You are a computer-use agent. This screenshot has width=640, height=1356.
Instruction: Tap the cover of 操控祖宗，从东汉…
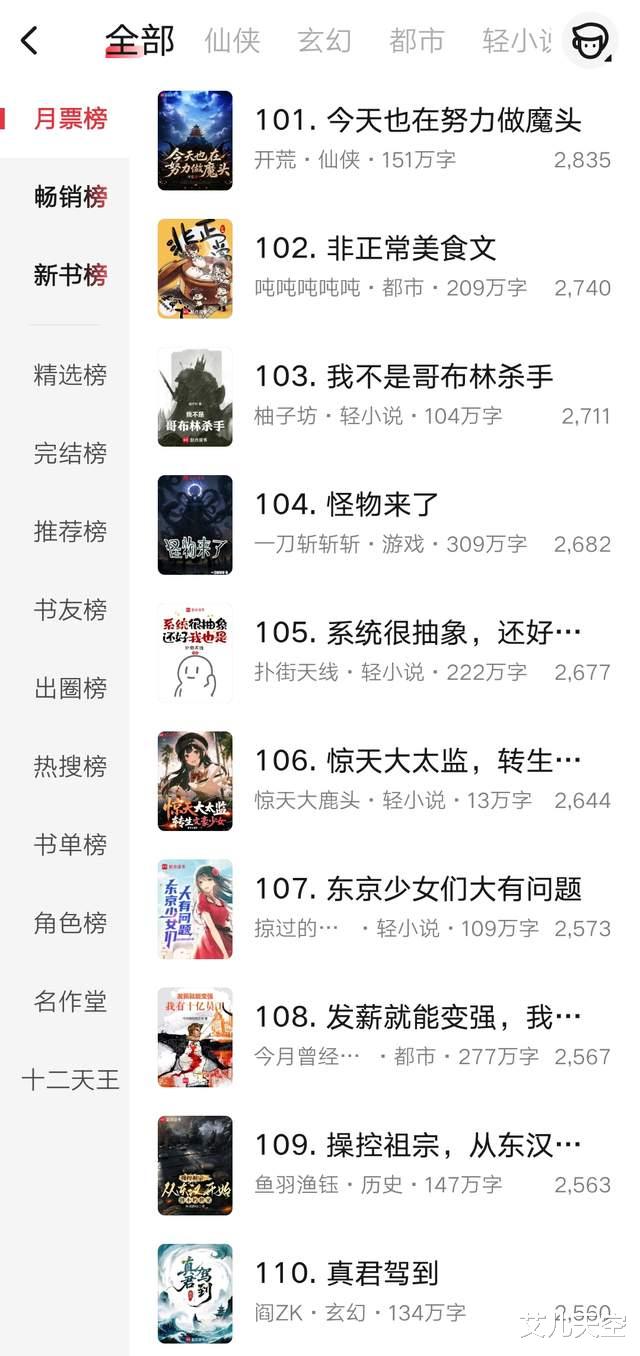195,1165
